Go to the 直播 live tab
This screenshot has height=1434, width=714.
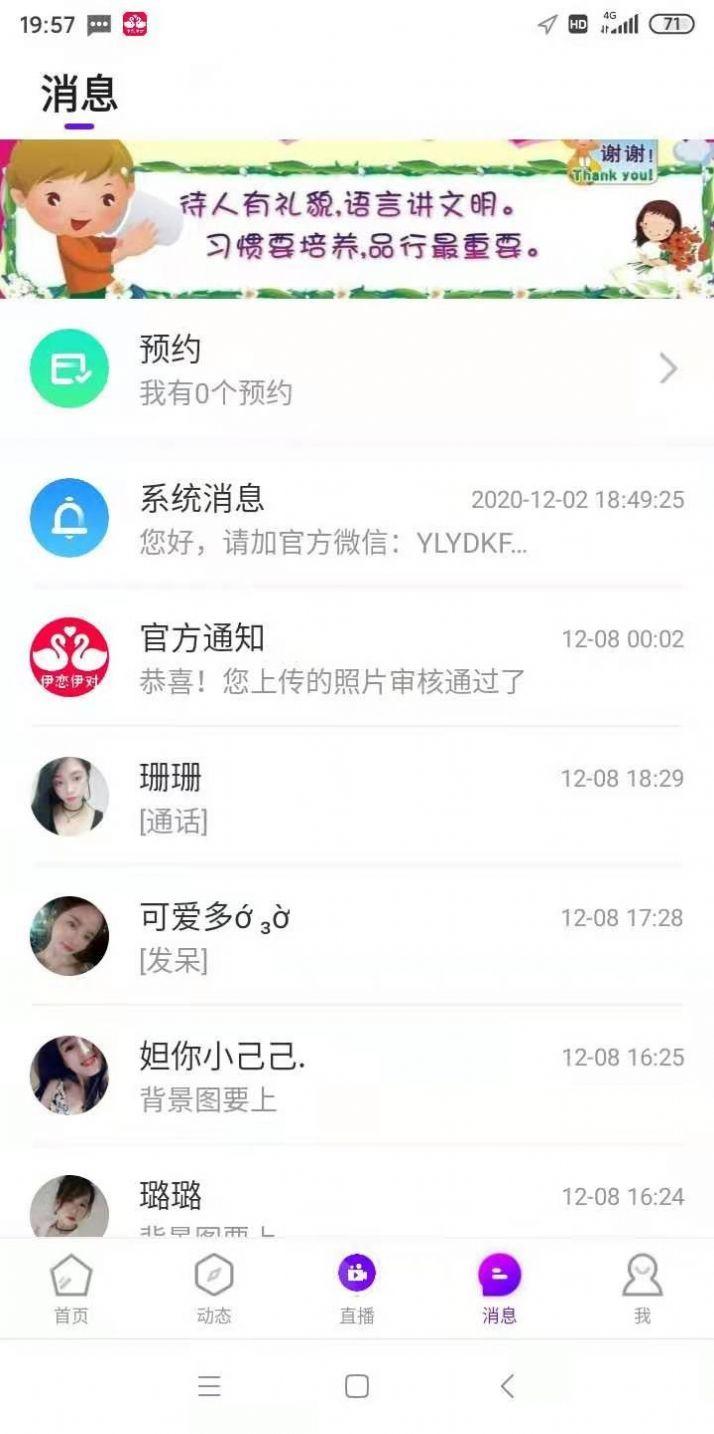click(357, 1288)
